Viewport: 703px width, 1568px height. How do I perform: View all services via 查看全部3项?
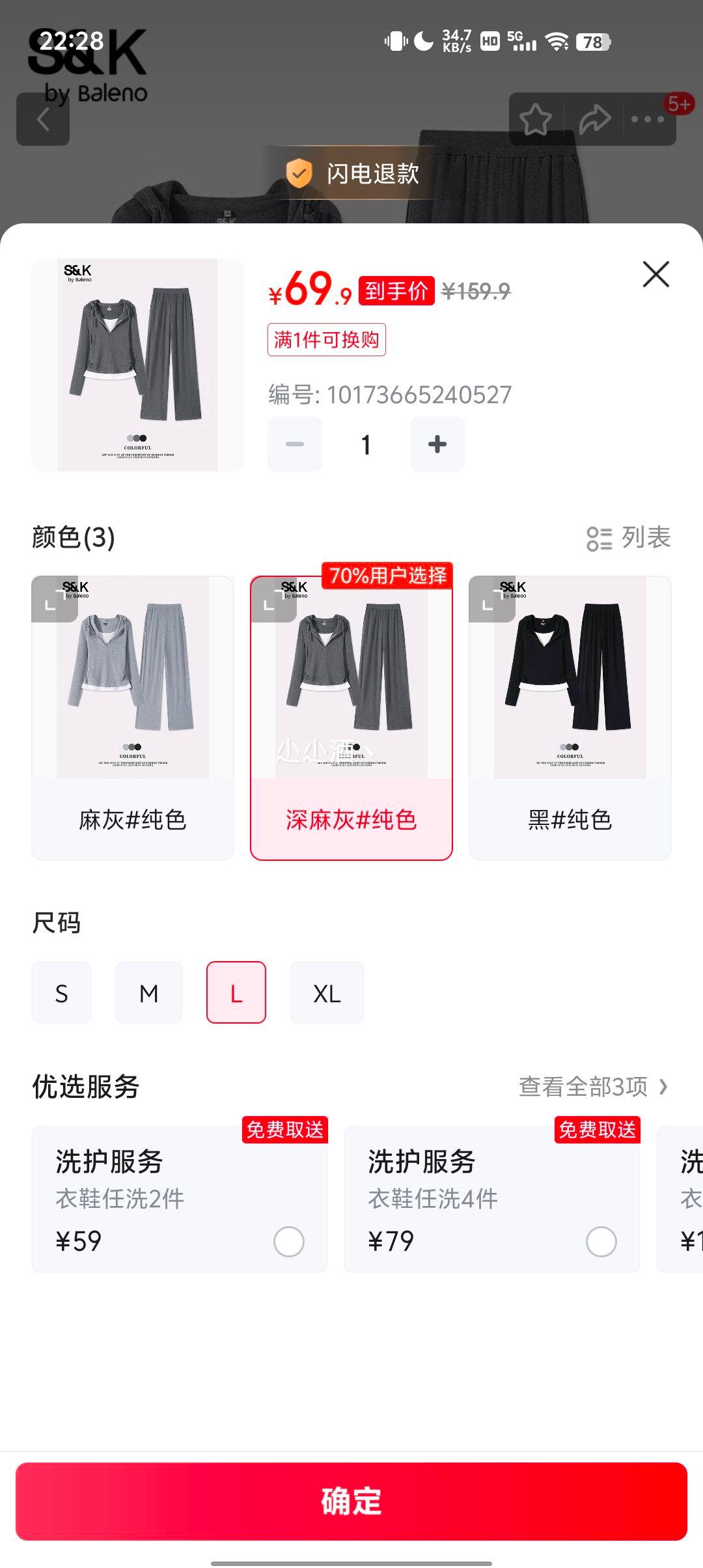click(592, 1086)
